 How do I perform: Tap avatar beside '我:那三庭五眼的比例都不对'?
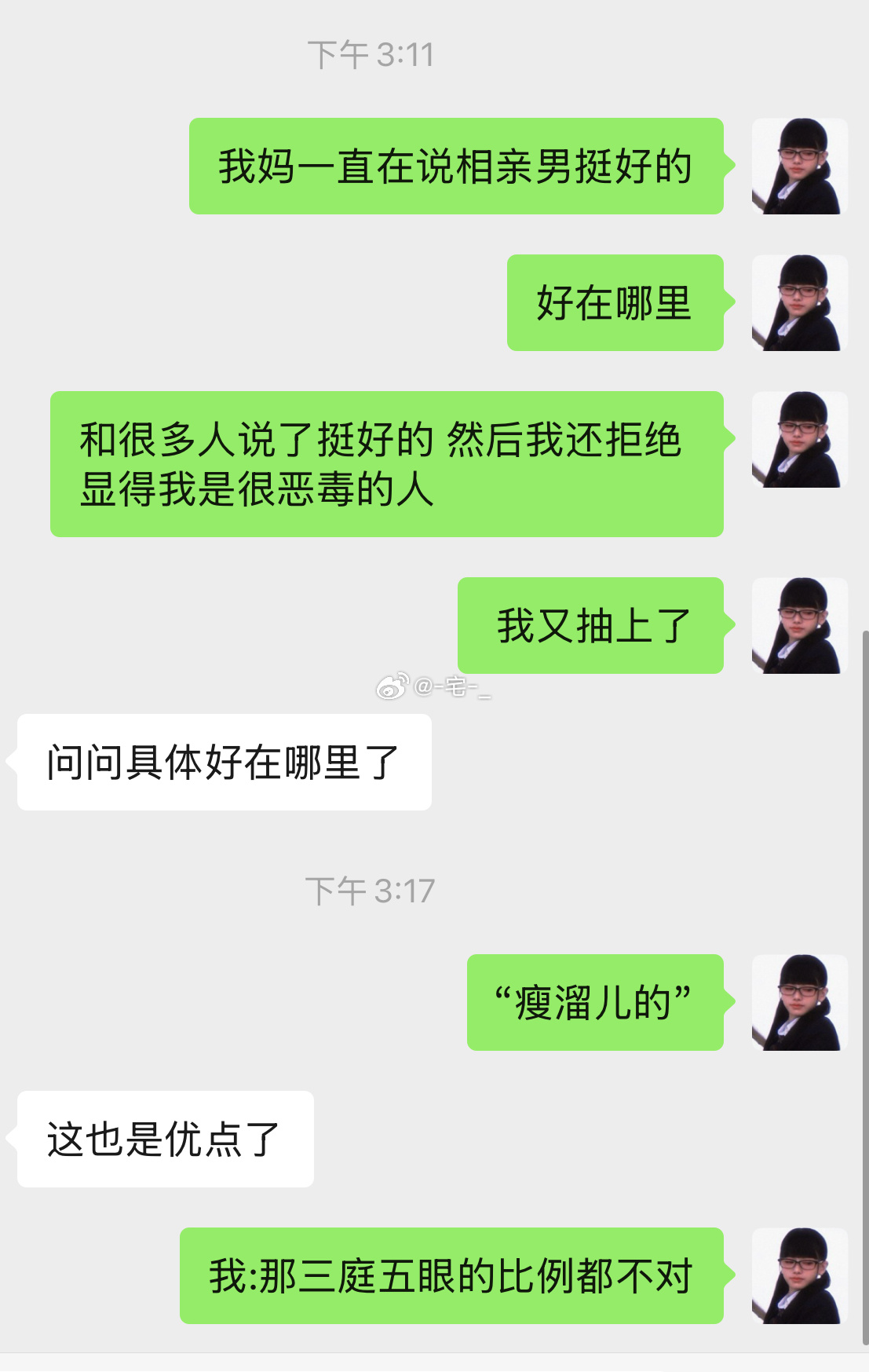tap(799, 1275)
